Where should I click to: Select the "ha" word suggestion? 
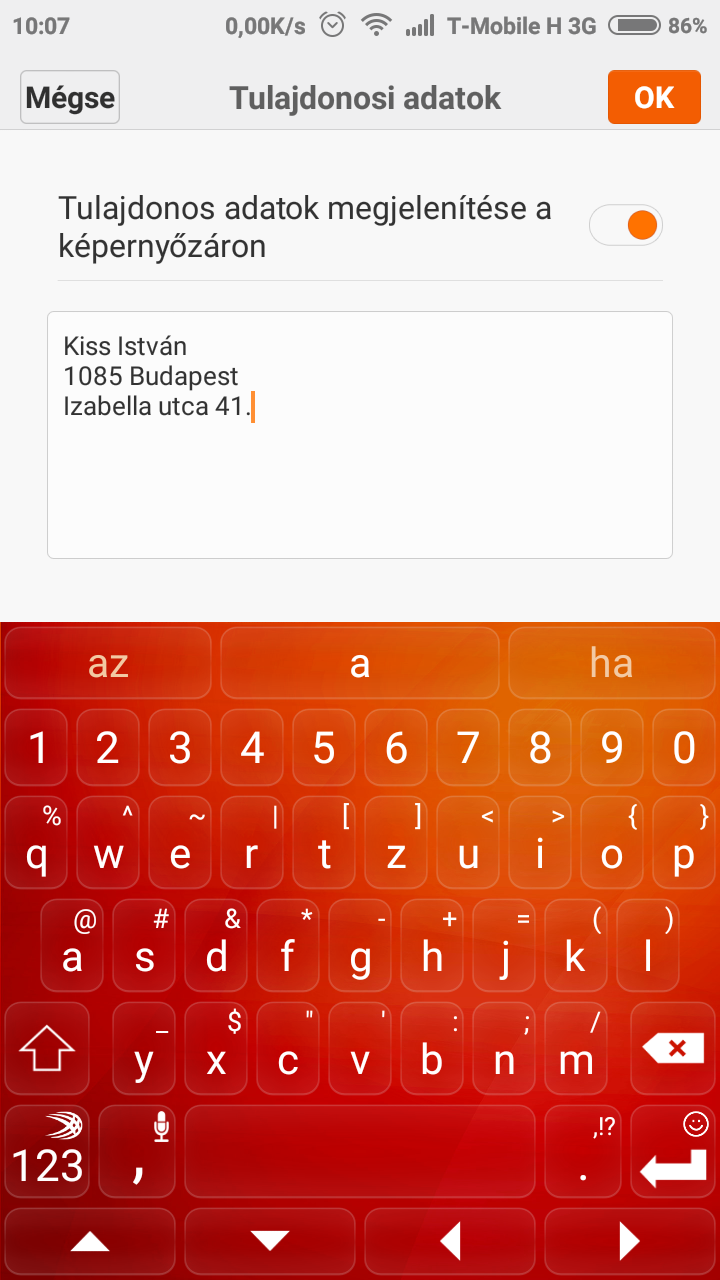[611, 663]
